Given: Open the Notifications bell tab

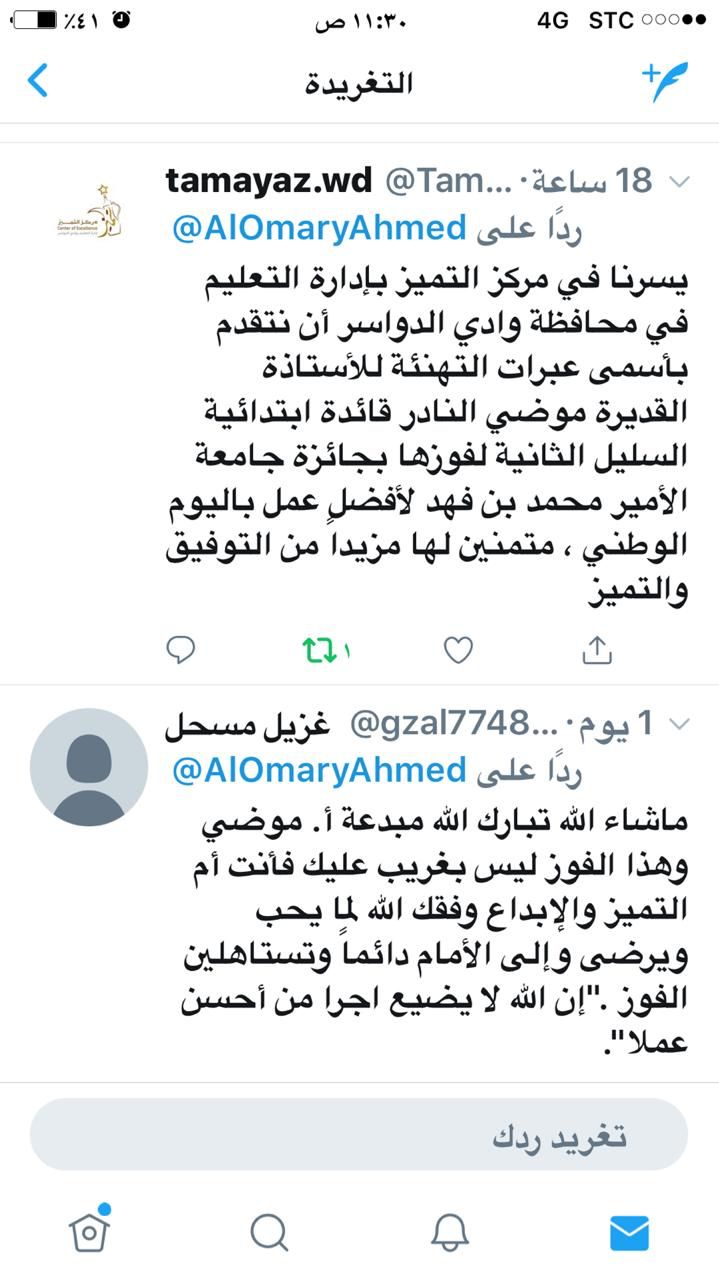Looking at the screenshot, I should pos(450,1233).
